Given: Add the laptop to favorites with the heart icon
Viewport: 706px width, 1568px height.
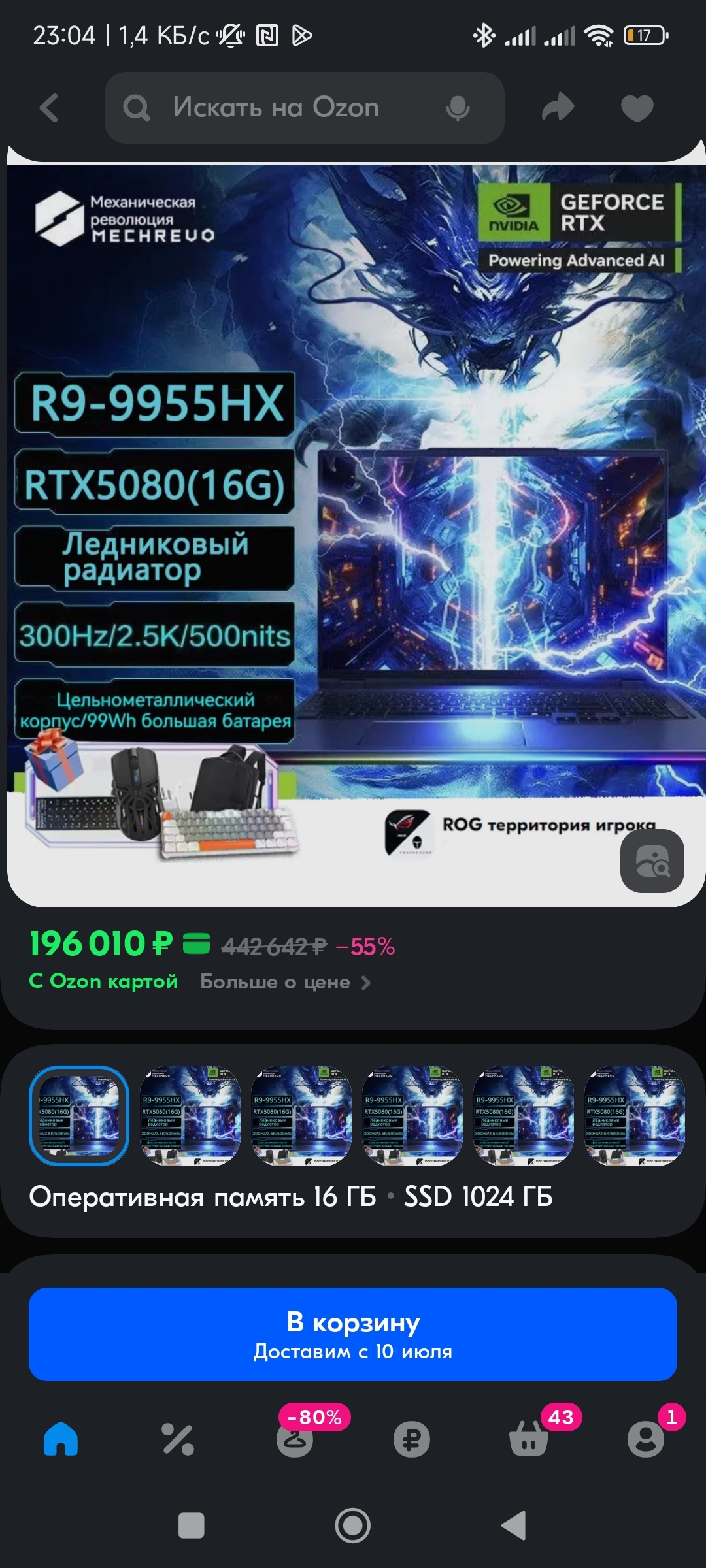Looking at the screenshot, I should [637, 108].
